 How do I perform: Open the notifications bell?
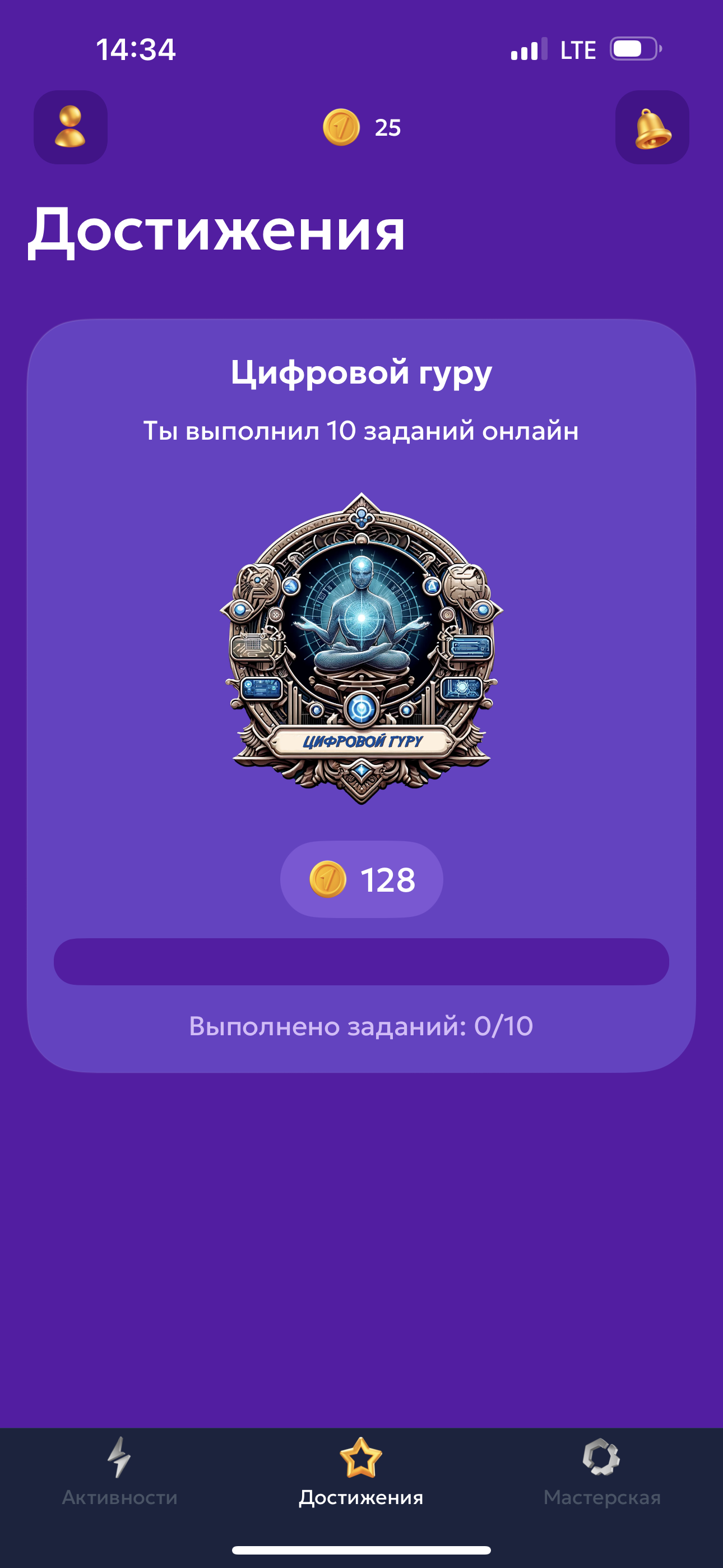click(652, 127)
